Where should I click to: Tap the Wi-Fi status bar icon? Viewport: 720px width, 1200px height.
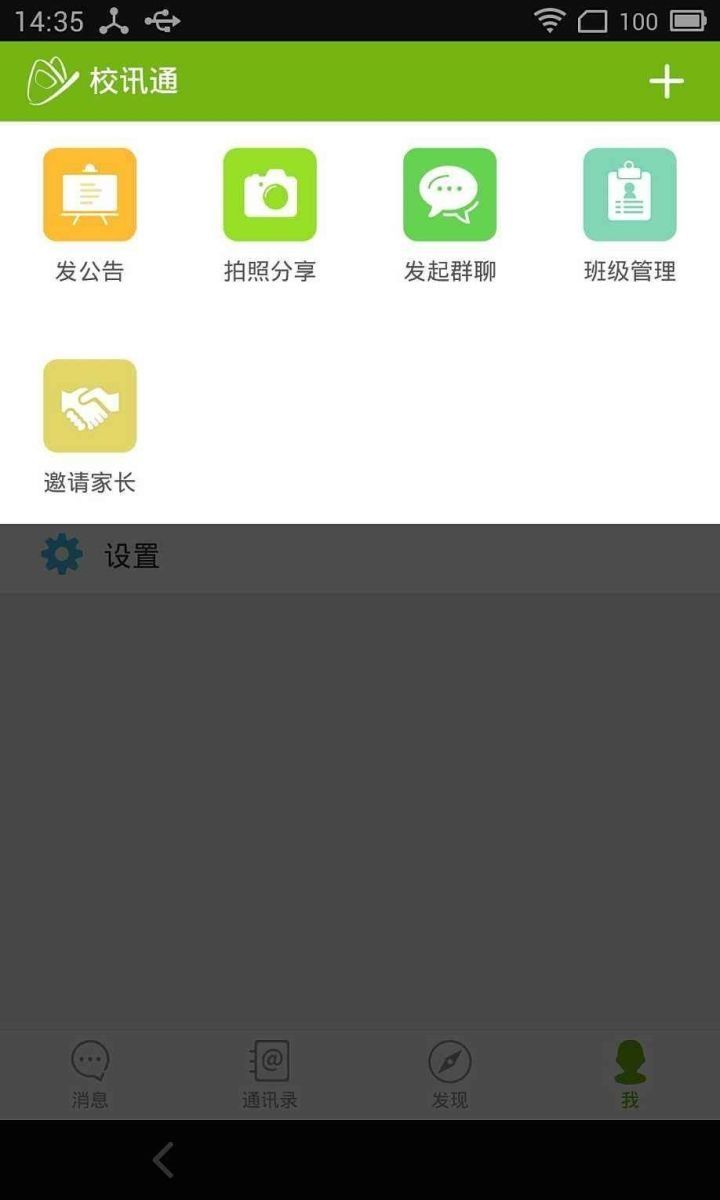pos(548,20)
